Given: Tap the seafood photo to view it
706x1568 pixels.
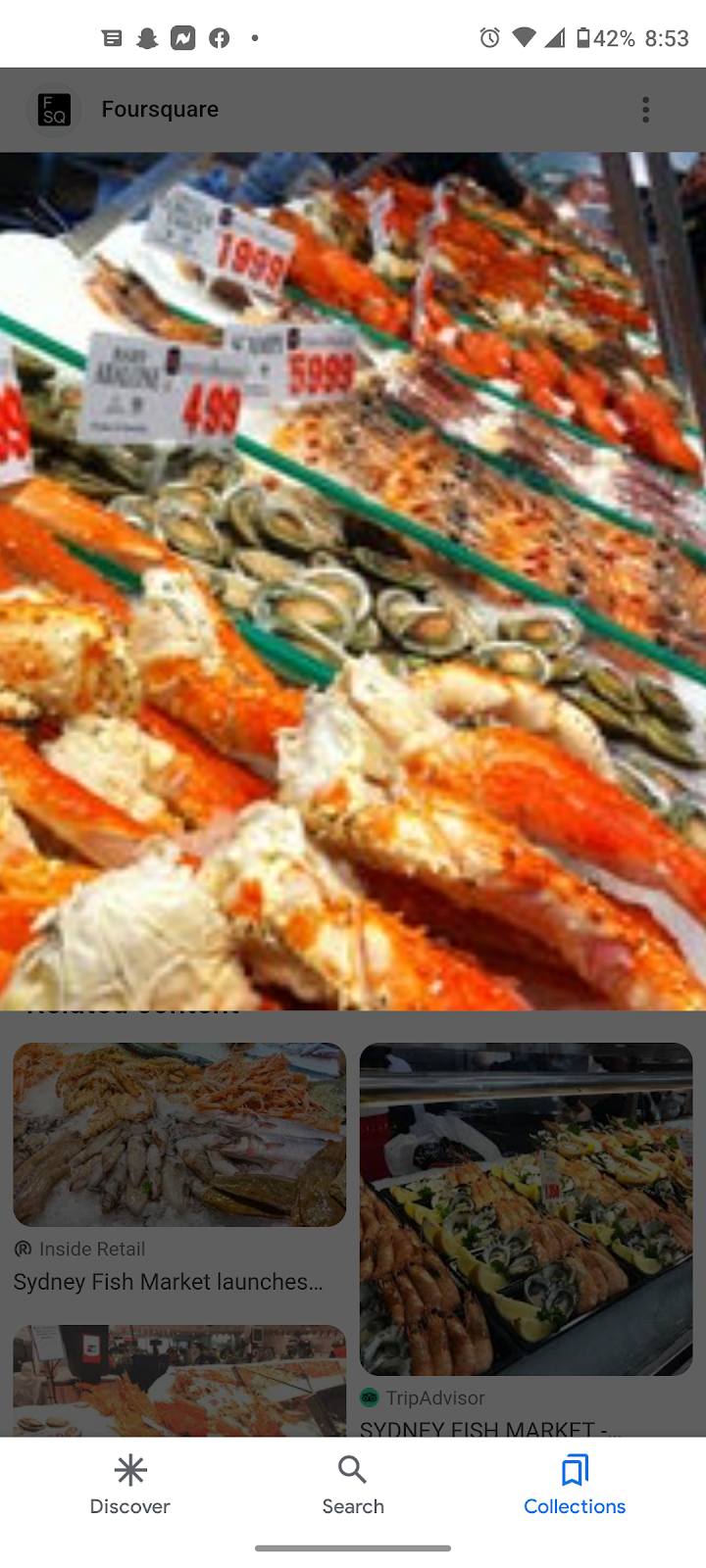Looking at the screenshot, I should click(353, 580).
